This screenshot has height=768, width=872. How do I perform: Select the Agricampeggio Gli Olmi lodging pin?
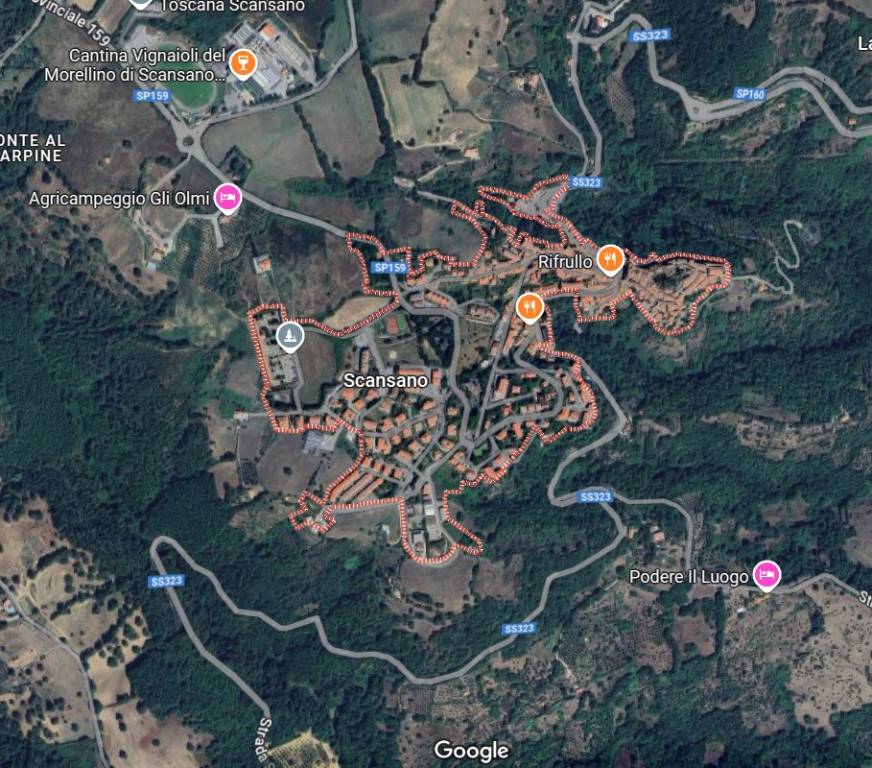[229, 198]
